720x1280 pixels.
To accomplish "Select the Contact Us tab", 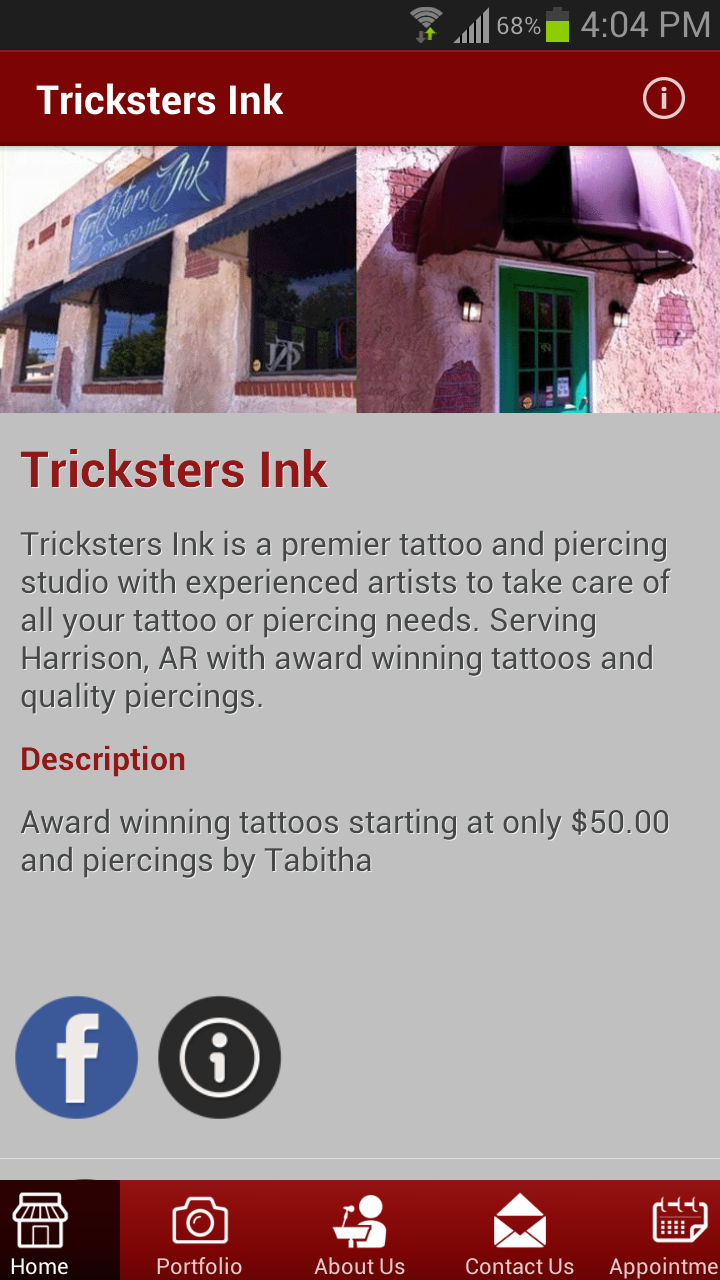I will pyautogui.click(x=519, y=1230).
